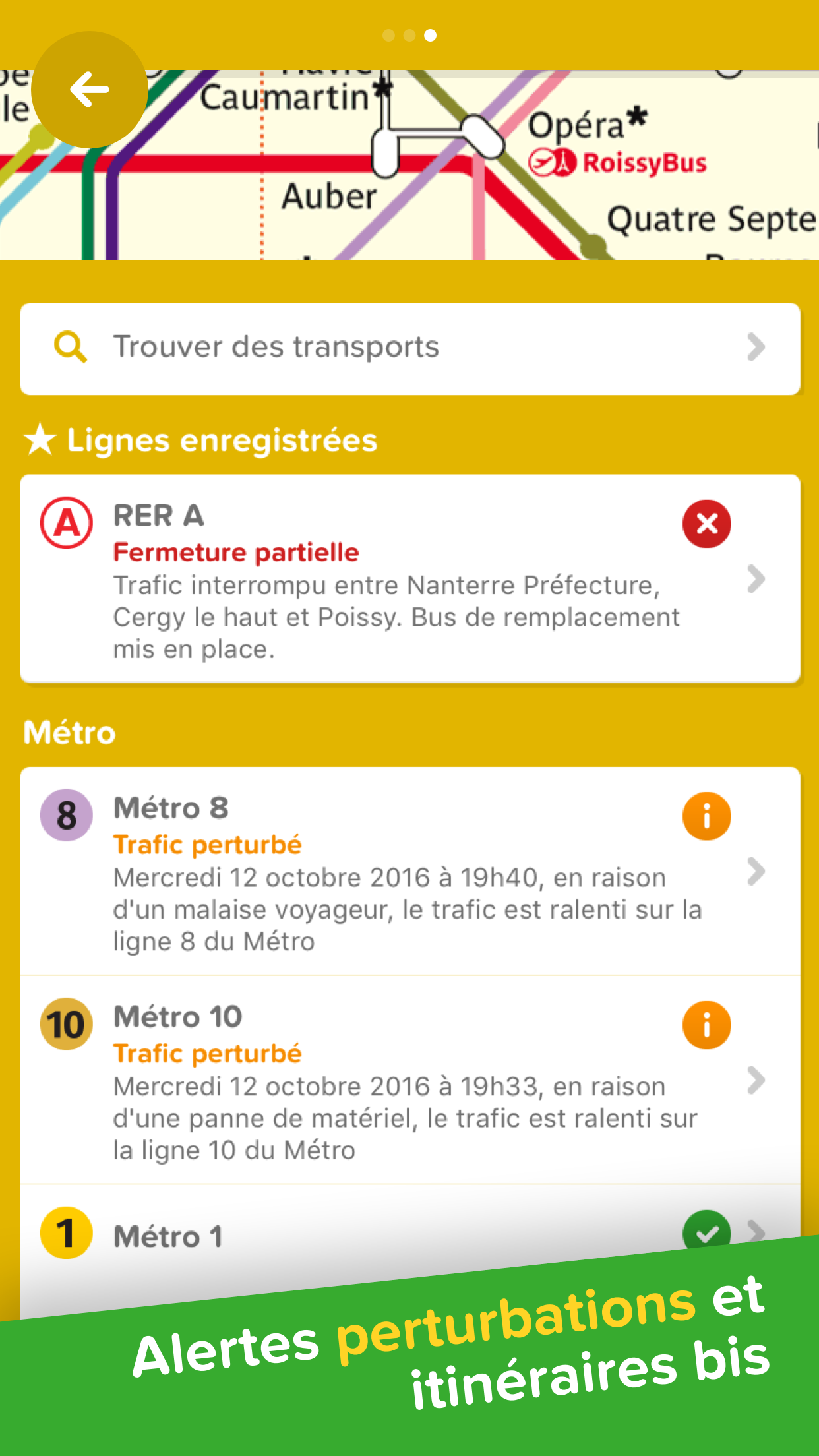Tap the RER A line badge

point(67,523)
